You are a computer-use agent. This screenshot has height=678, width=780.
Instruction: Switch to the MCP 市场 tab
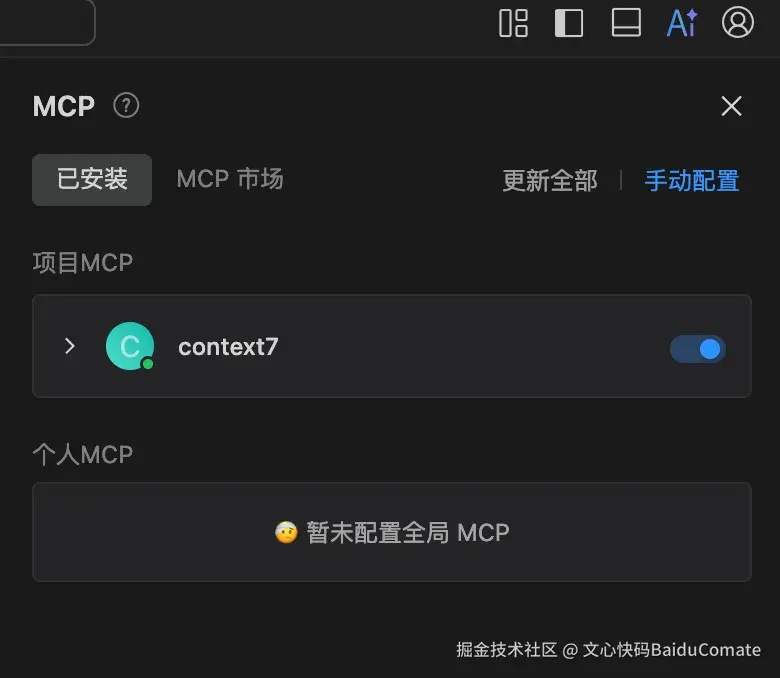230,179
